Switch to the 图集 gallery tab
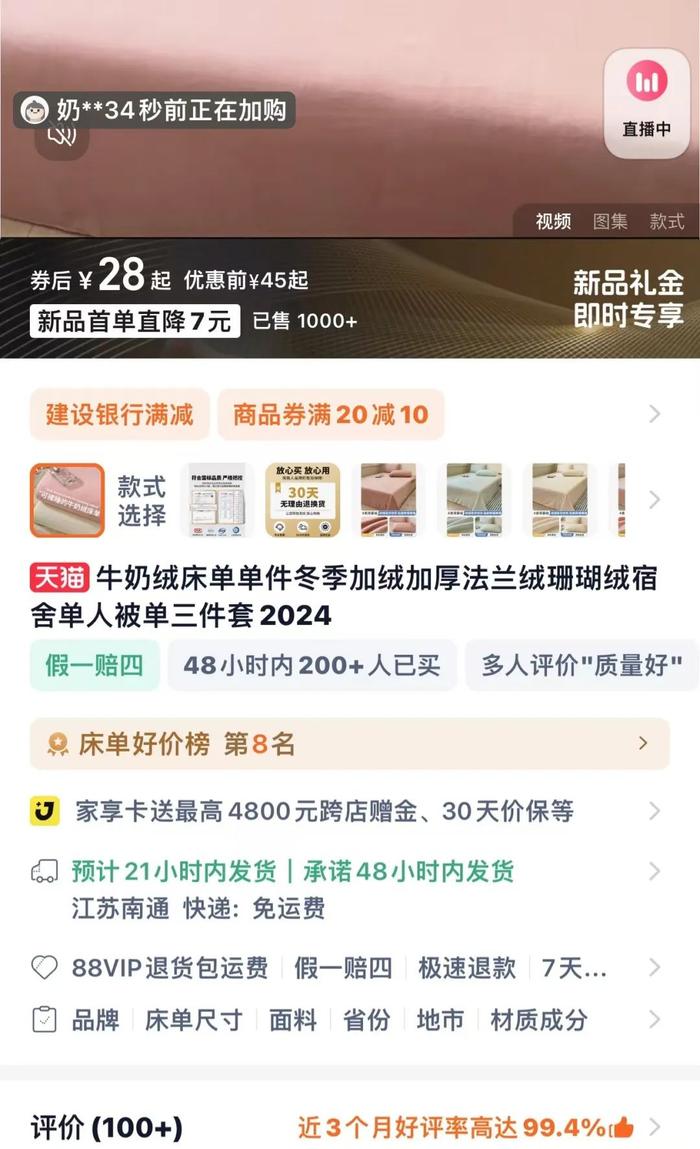Screen dimensions: 700x1149 pos(610,221)
